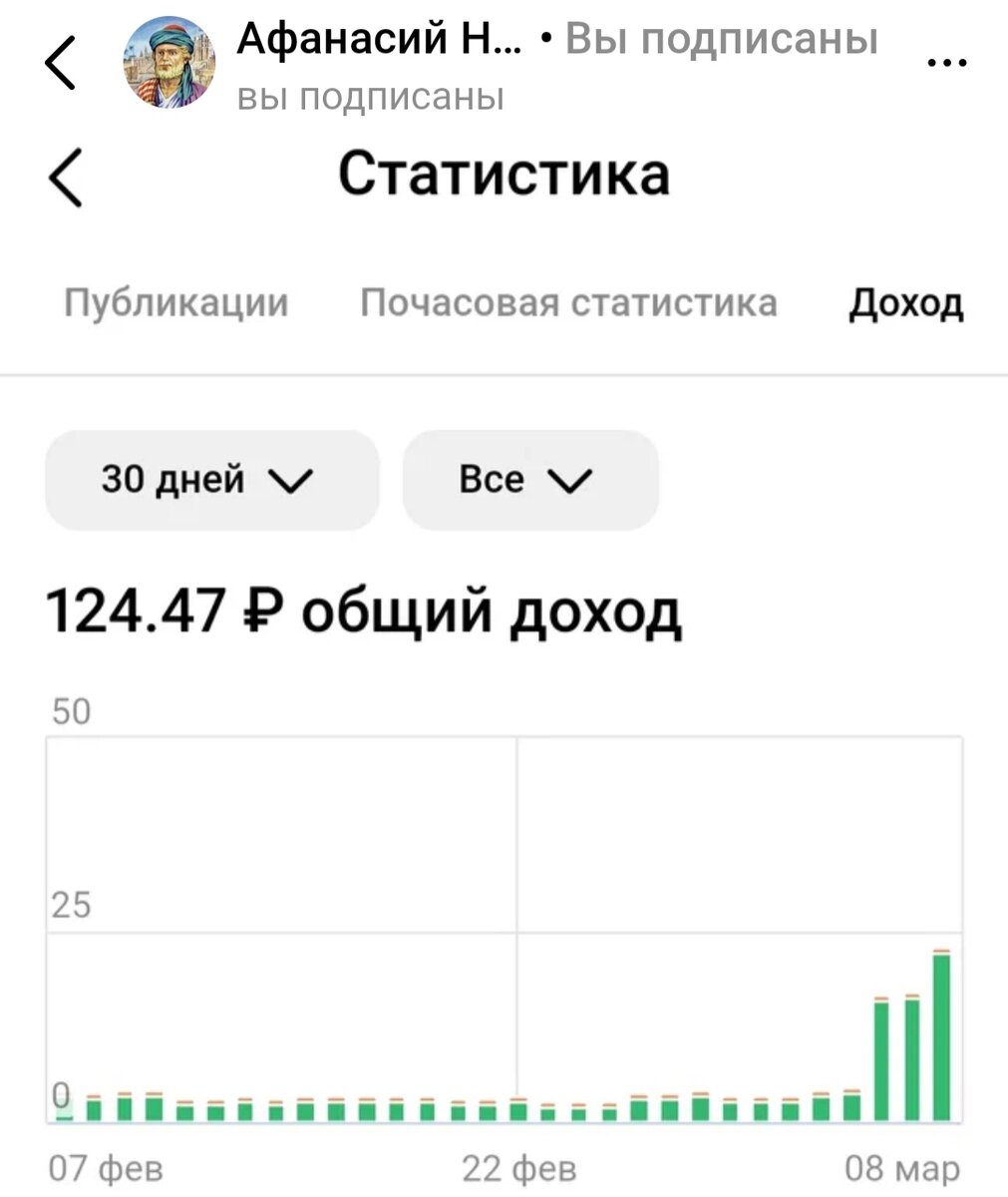Viewport: 1008px width, 1197px height.
Task: Open the Публикации tab
Action: 176,303
